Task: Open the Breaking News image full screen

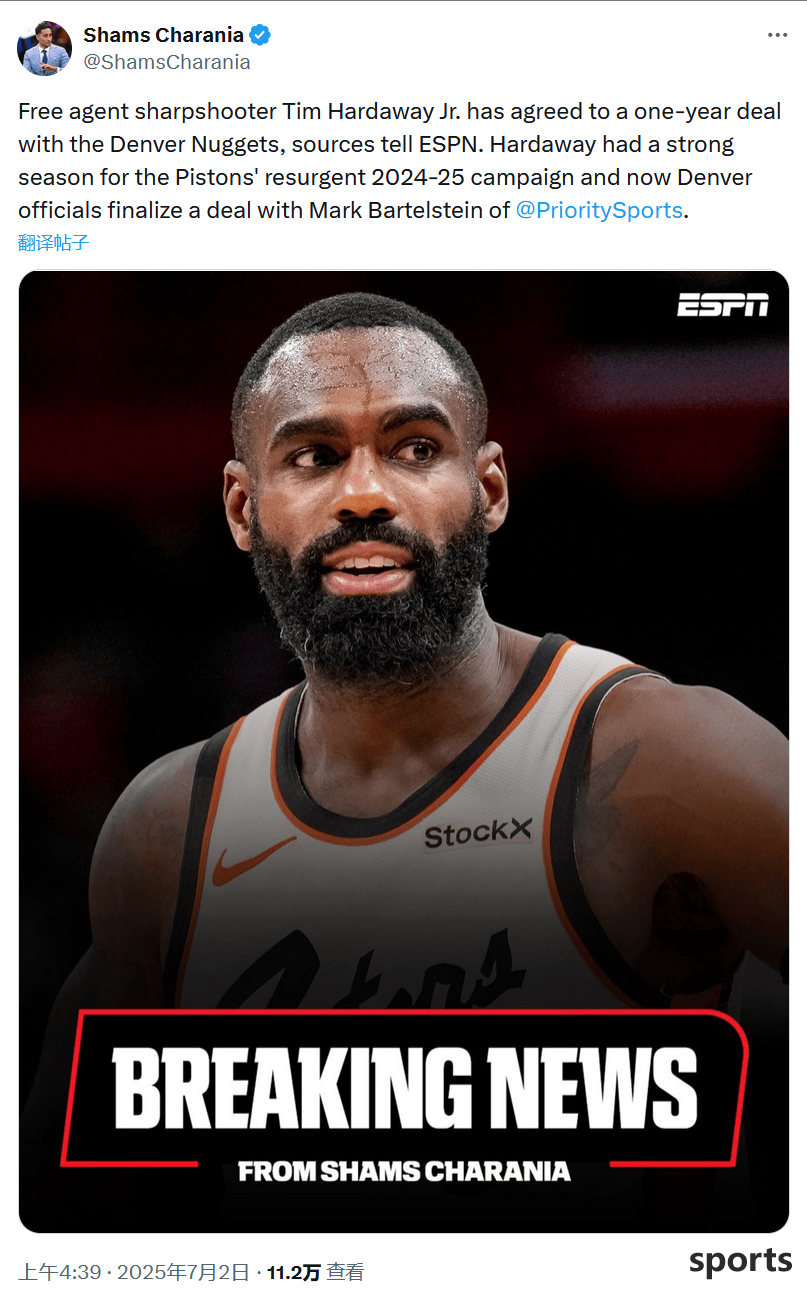Action: point(403,750)
